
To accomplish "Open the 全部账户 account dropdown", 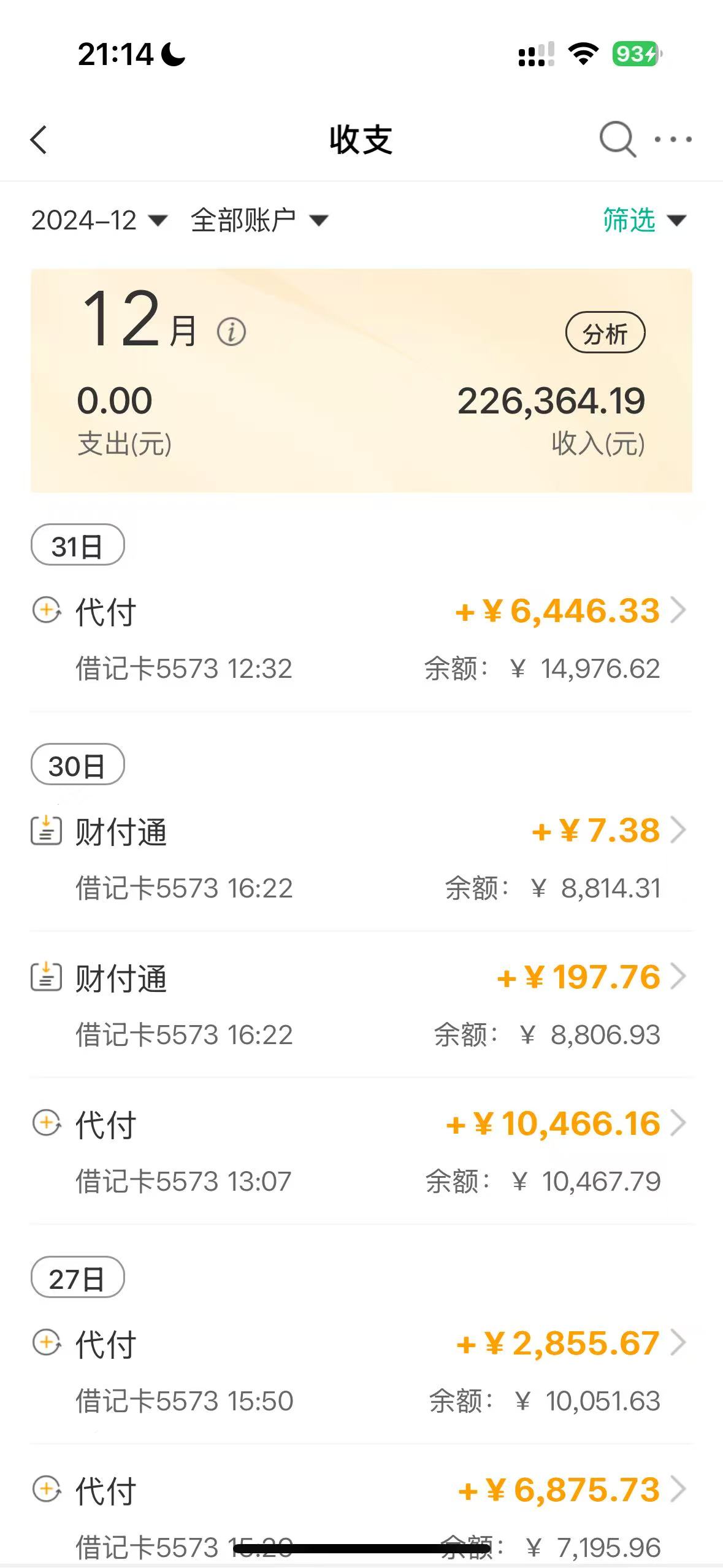I will tap(259, 220).
